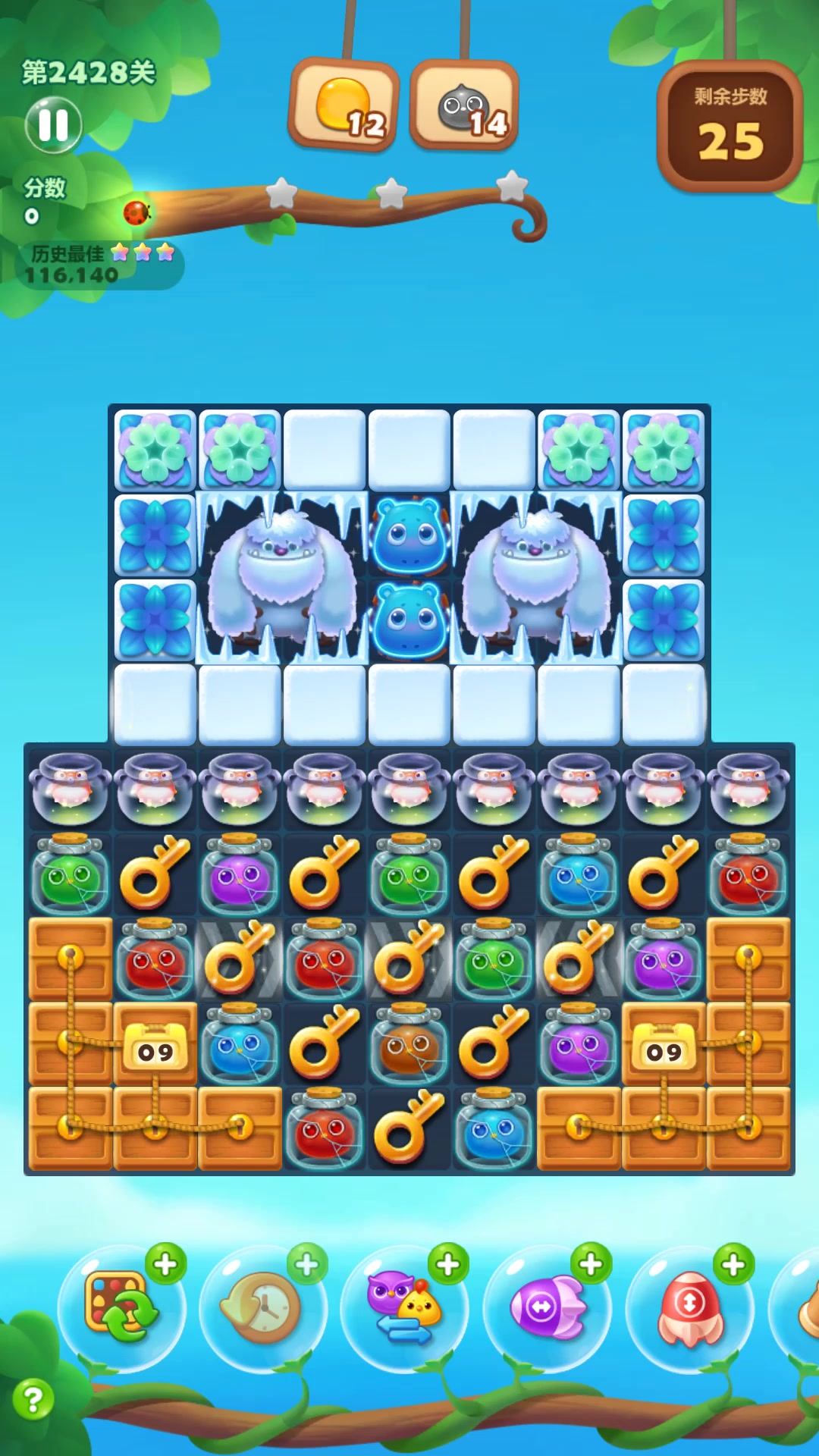Add more purple rocket boosters with plus
819x1456 pixels.
[591, 1264]
